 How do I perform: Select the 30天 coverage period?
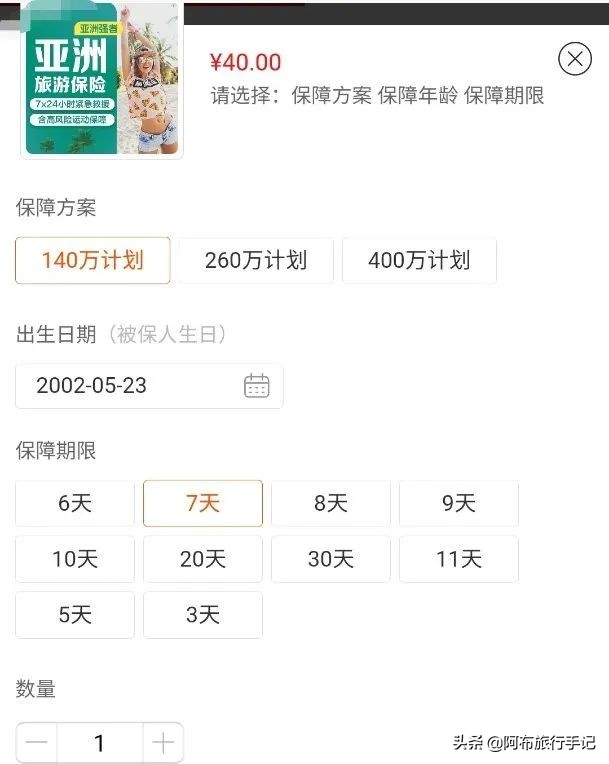click(331, 559)
